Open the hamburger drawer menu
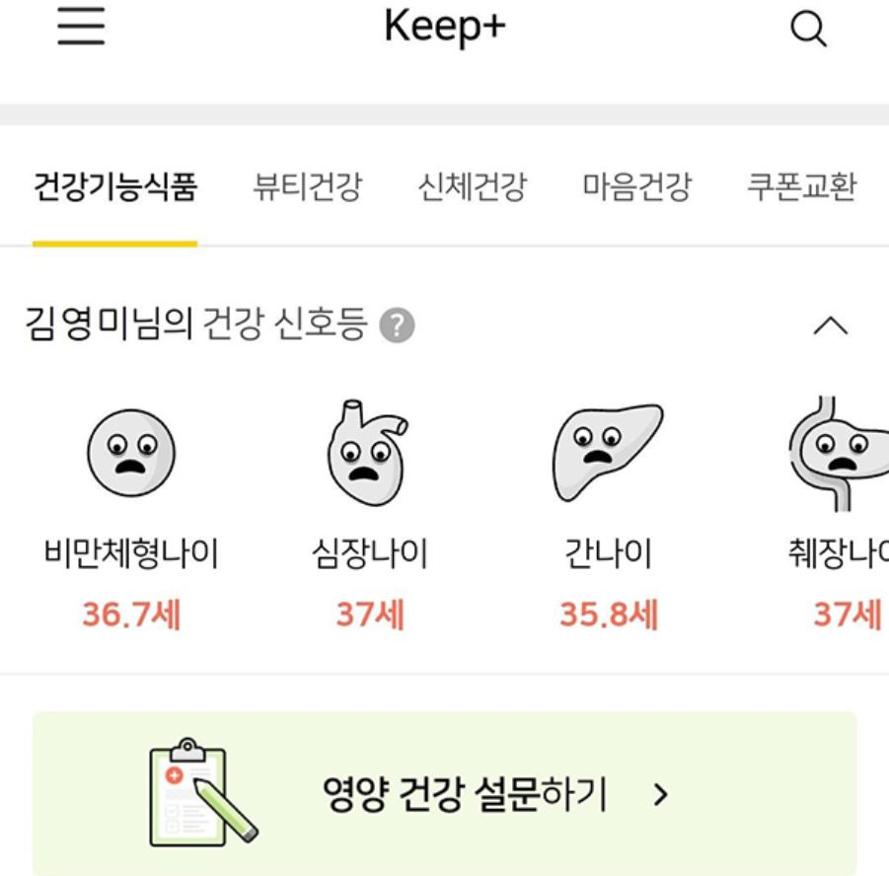The width and height of the screenshot is (889, 876). click(x=81, y=28)
